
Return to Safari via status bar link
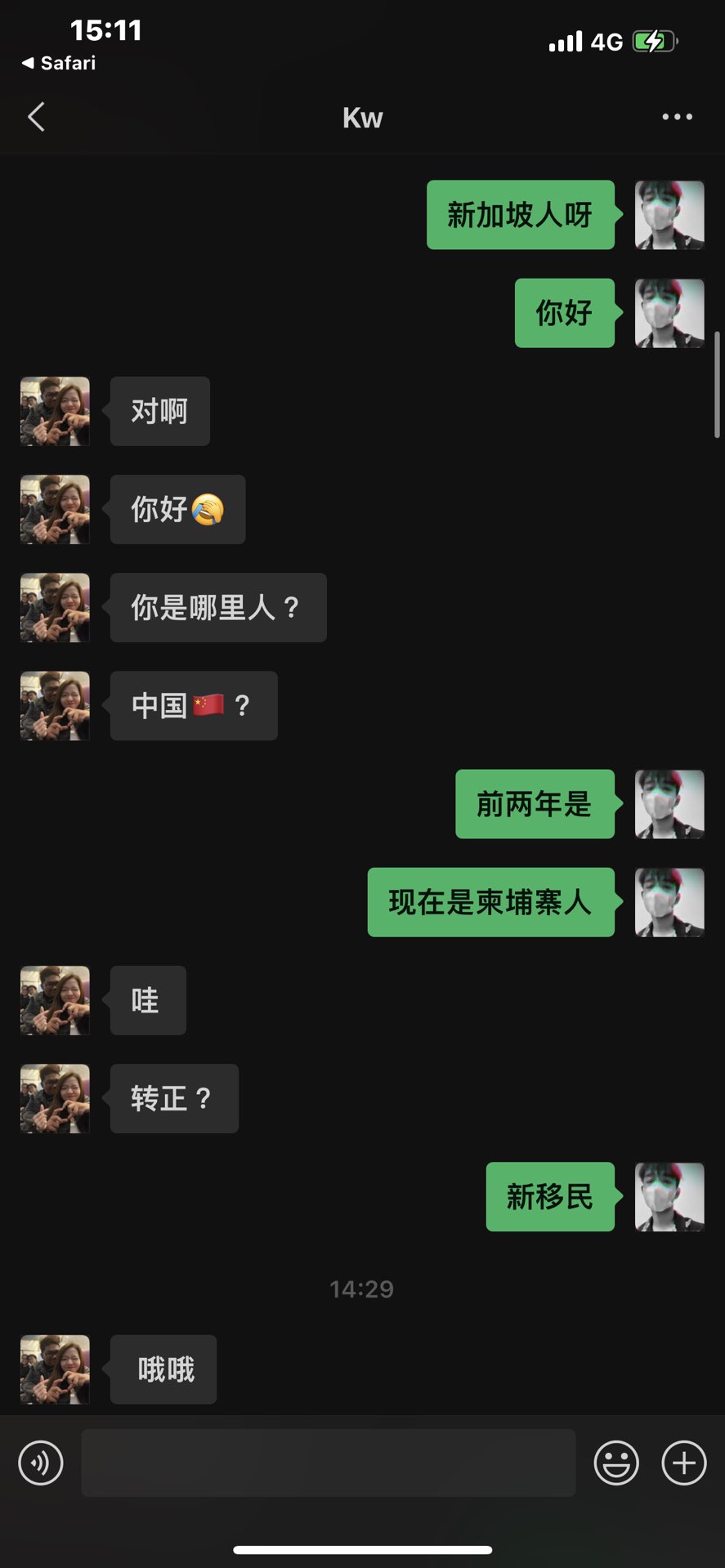(59, 63)
